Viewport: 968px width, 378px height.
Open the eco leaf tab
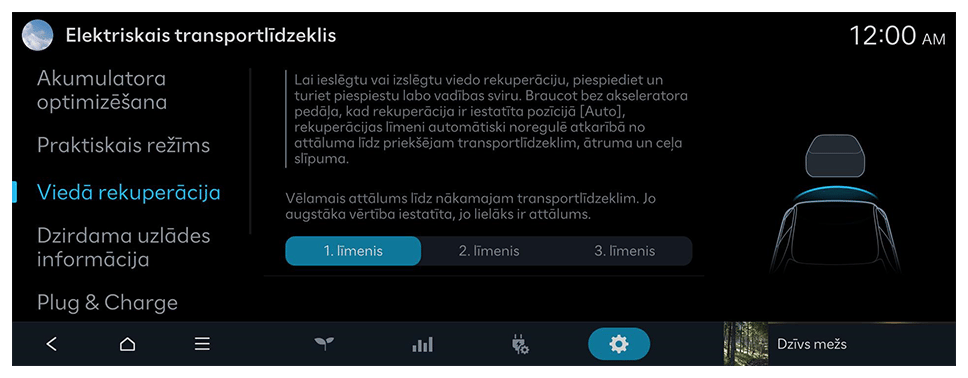[x=323, y=345]
